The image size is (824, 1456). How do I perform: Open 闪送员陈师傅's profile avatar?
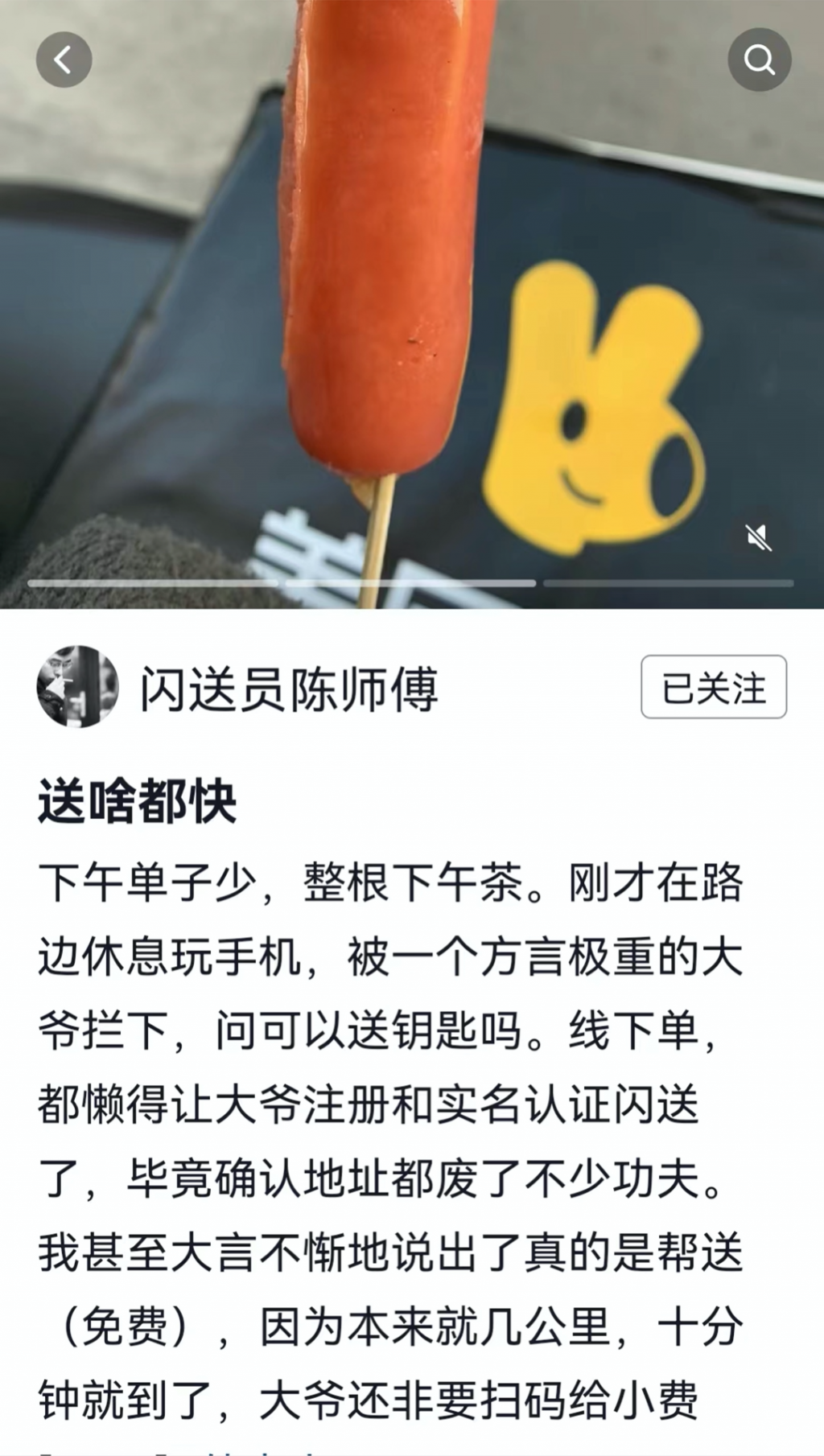click(x=78, y=687)
